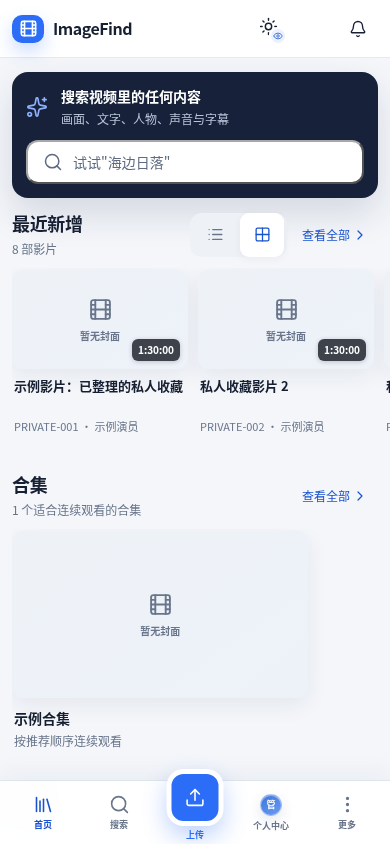
Task: Open the 示例合集 collection card
Action: coord(160,641)
